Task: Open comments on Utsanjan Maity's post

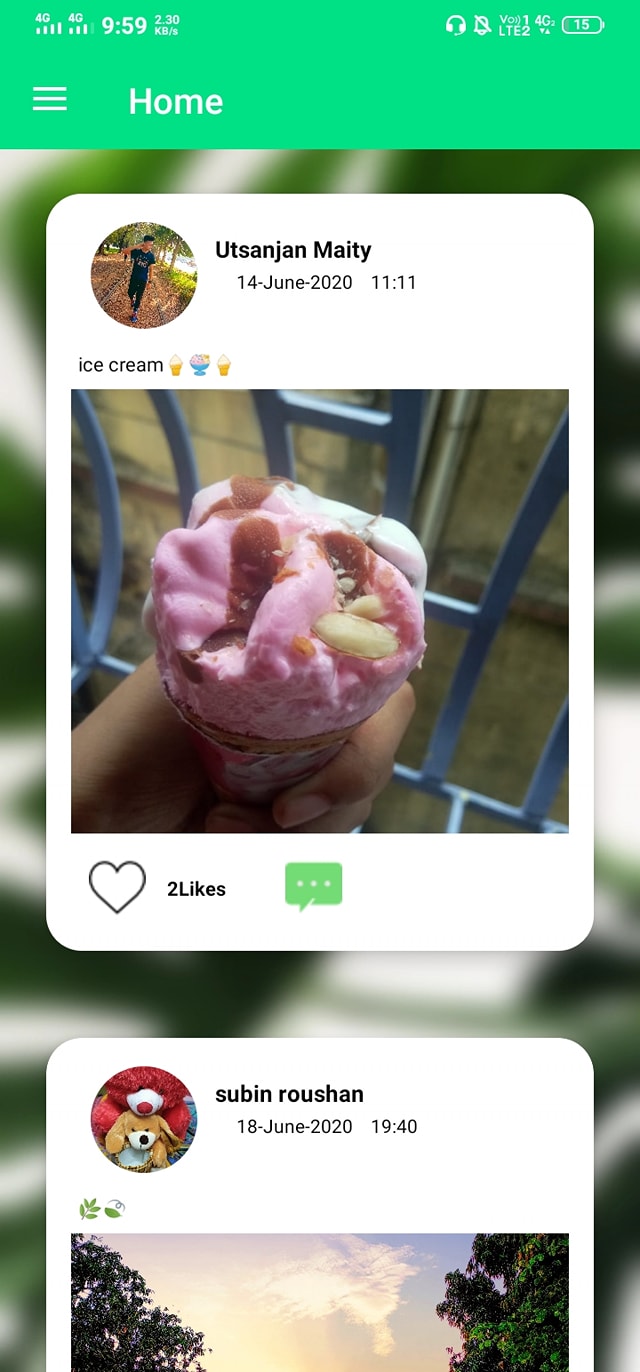Action: tap(314, 886)
